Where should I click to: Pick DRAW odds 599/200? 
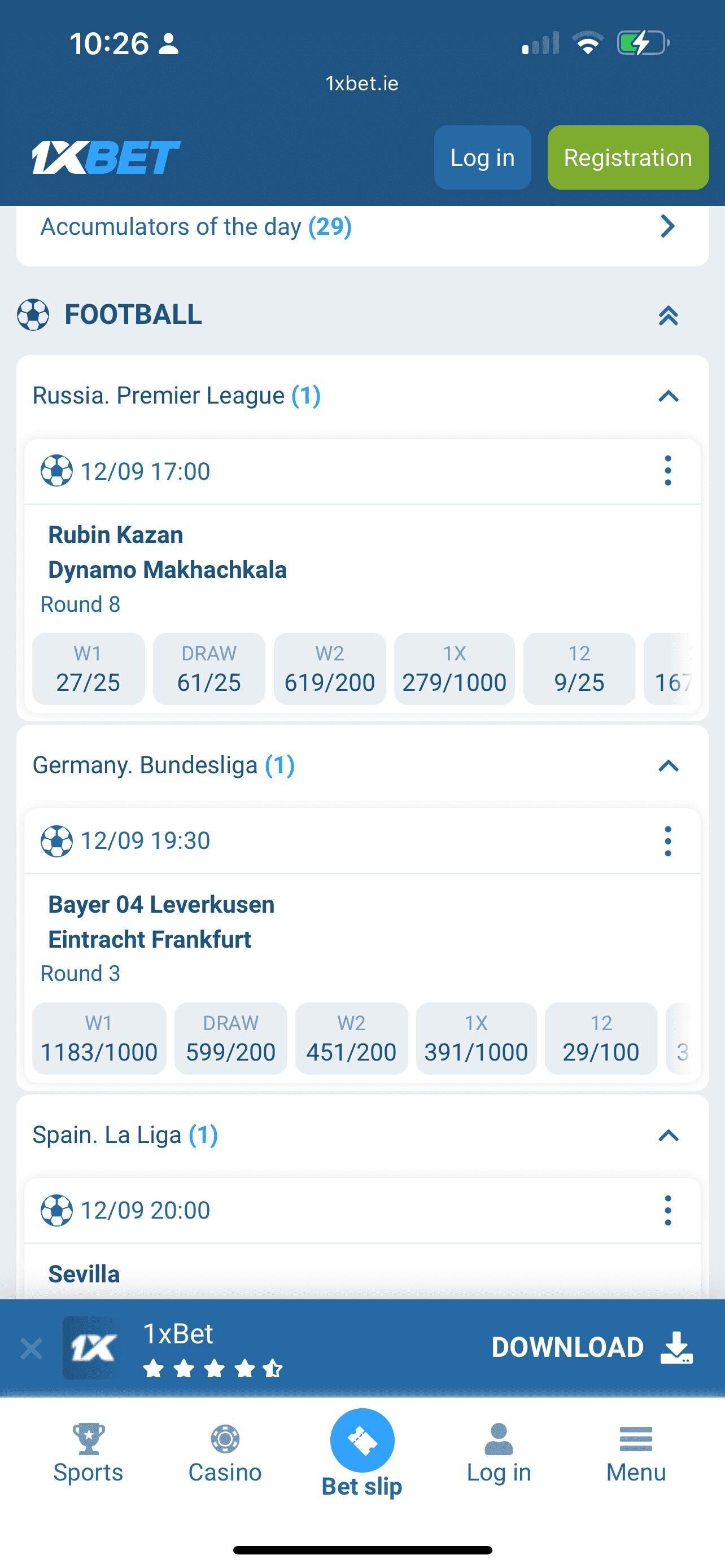(x=230, y=1039)
